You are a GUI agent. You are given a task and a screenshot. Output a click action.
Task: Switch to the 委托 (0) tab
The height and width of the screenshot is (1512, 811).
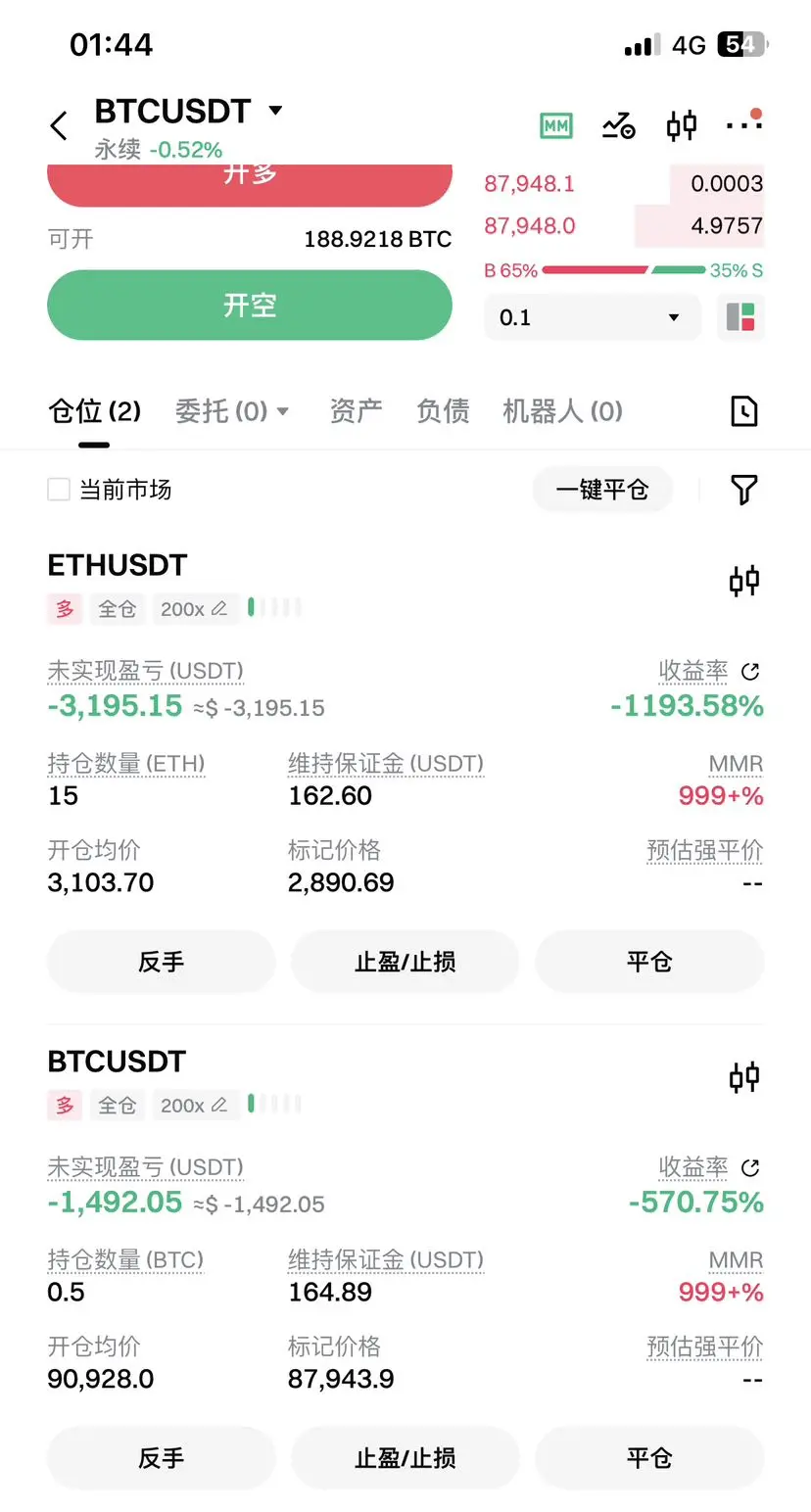point(231,411)
